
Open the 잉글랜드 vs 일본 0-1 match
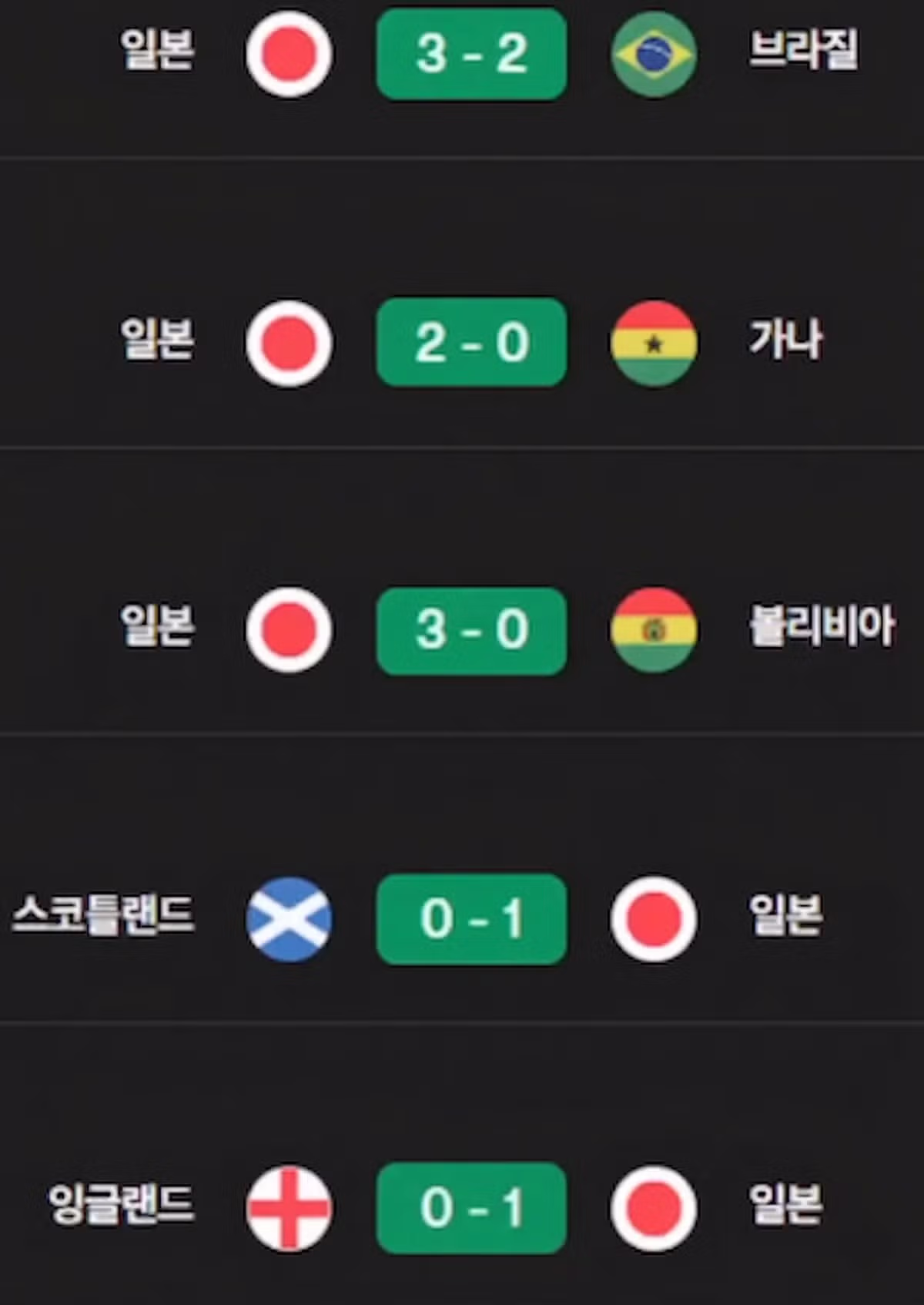tap(471, 1207)
